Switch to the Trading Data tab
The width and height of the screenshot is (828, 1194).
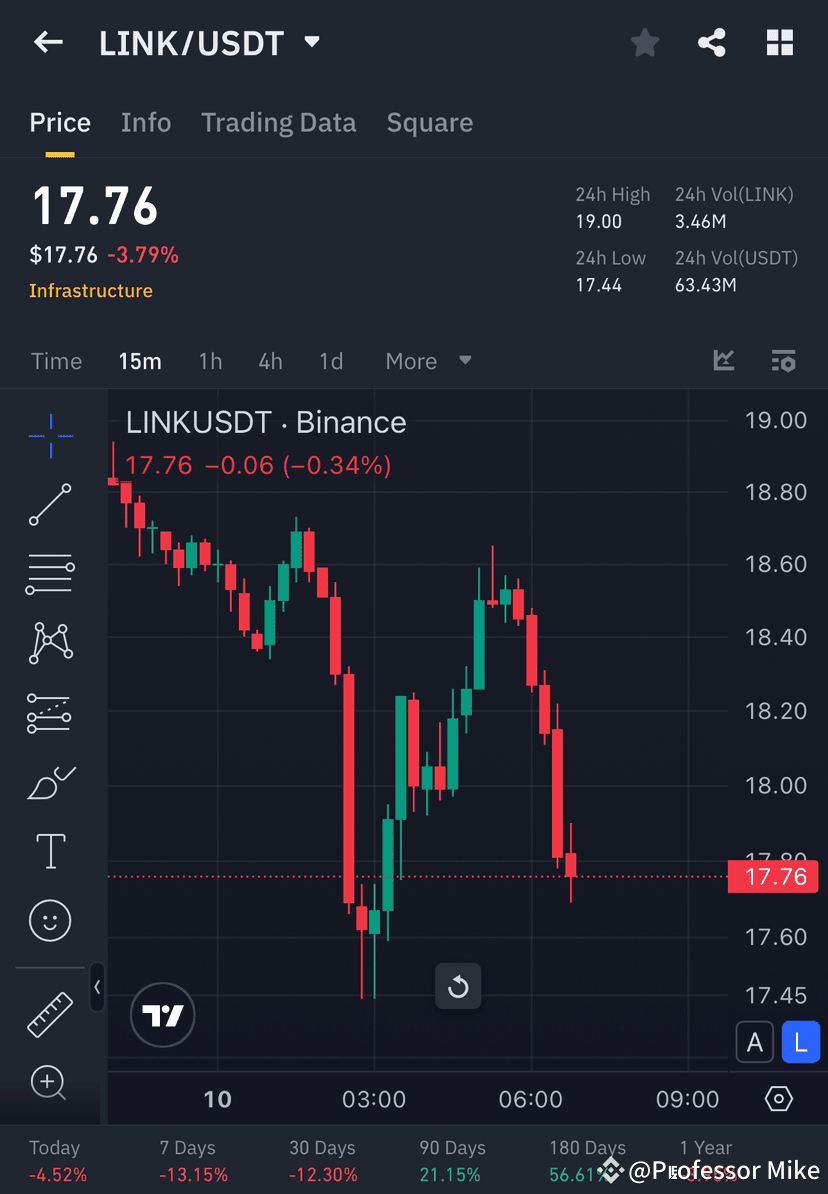(x=279, y=122)
